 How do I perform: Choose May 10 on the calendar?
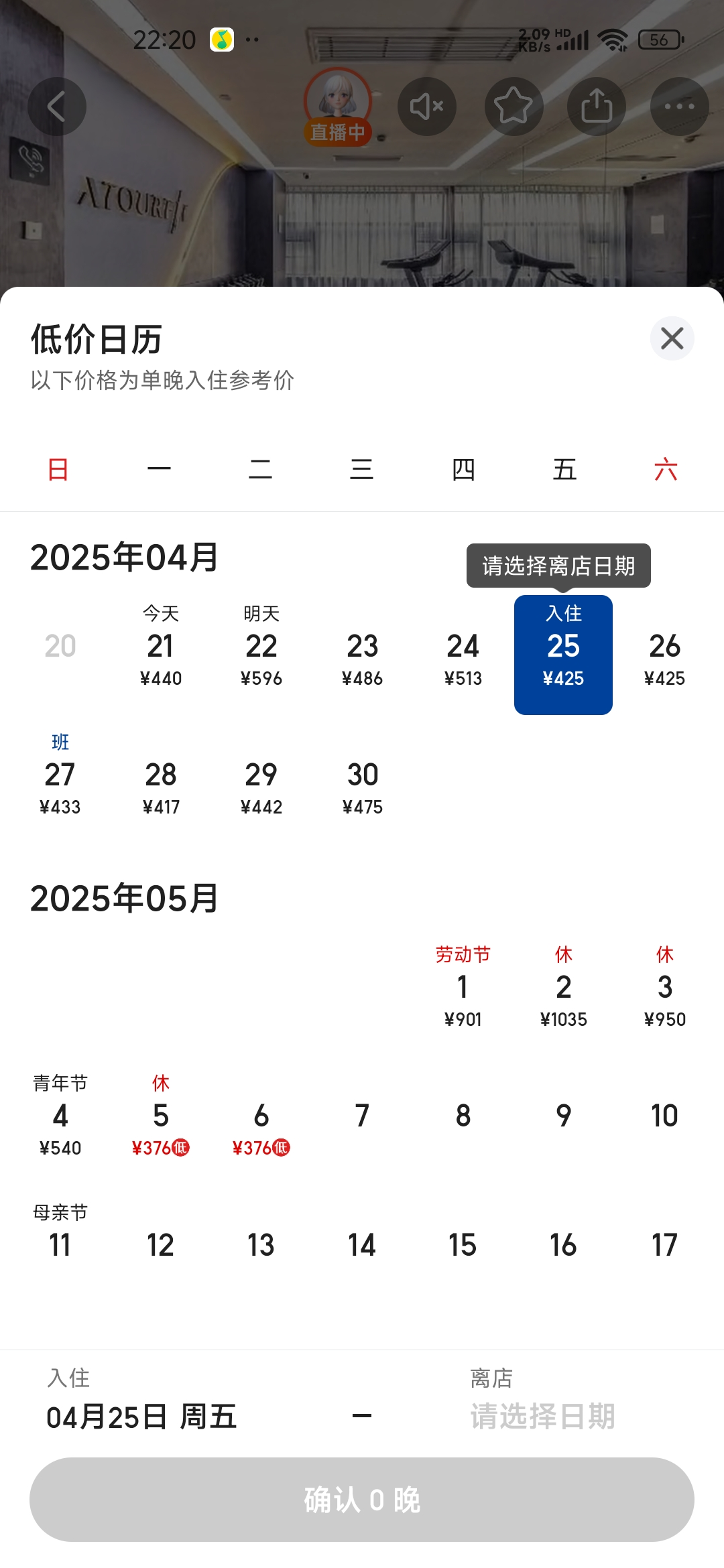[664, 1116]
